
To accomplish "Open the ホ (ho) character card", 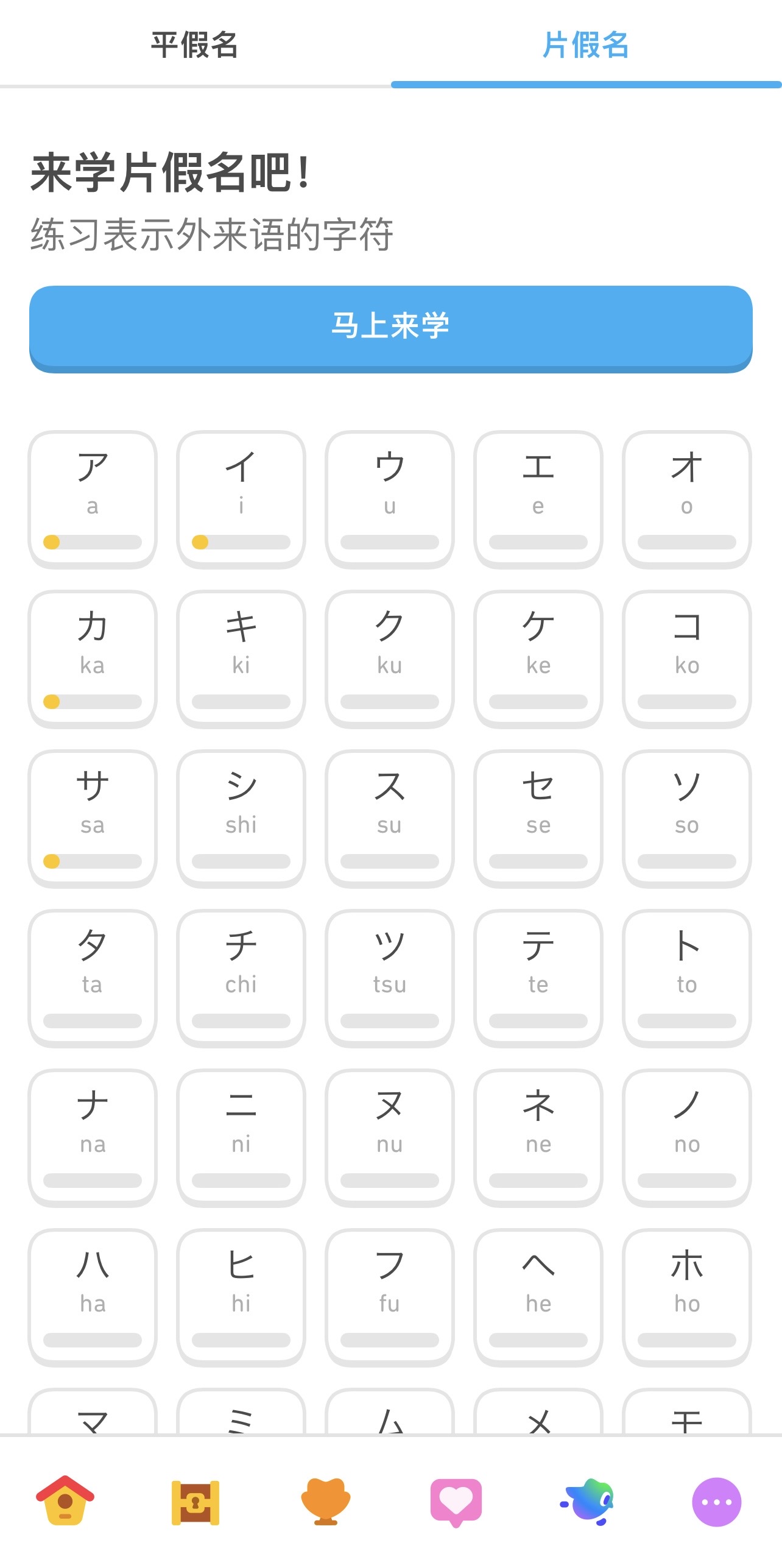I will (x=687, y=1296).
